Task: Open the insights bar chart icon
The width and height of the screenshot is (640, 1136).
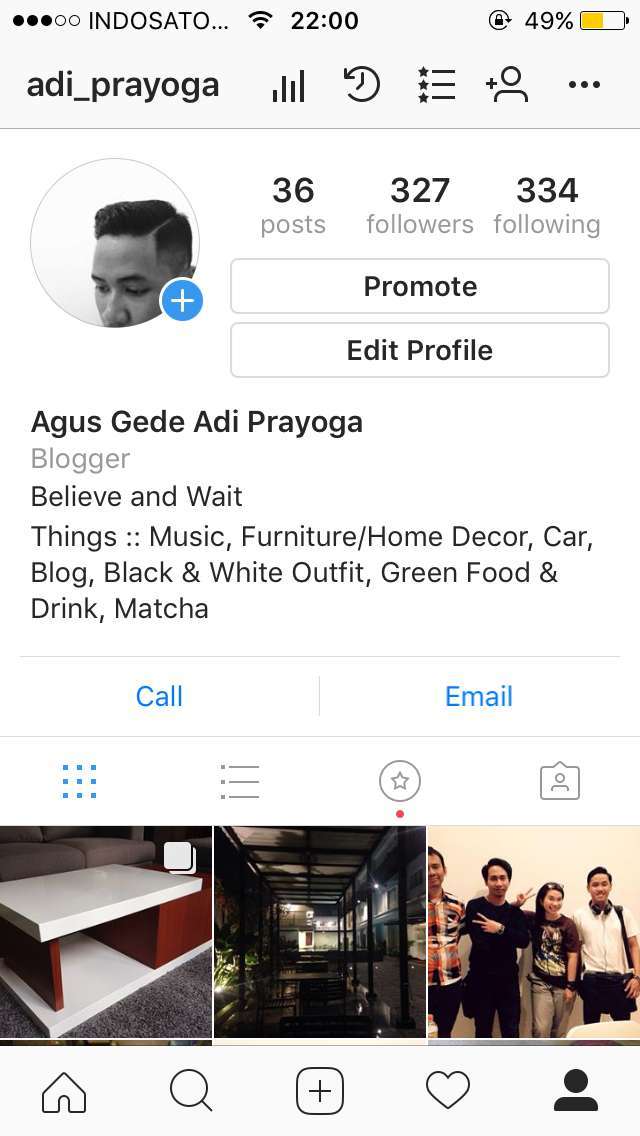Action: click(x=288, y=86)
